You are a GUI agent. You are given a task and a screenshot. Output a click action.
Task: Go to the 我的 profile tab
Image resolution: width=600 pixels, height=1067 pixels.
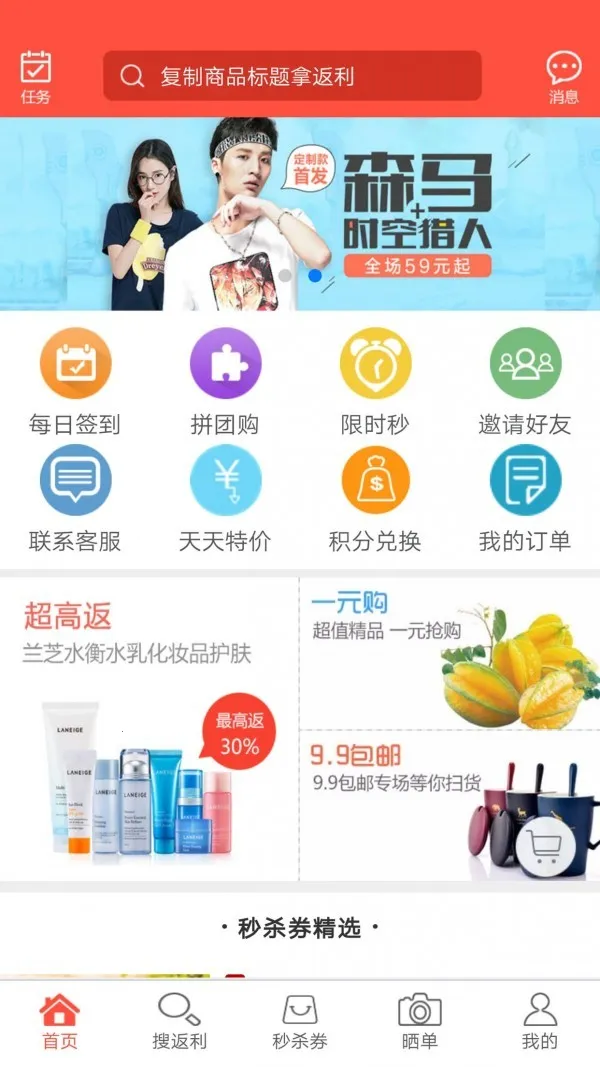click(539, 1021)
